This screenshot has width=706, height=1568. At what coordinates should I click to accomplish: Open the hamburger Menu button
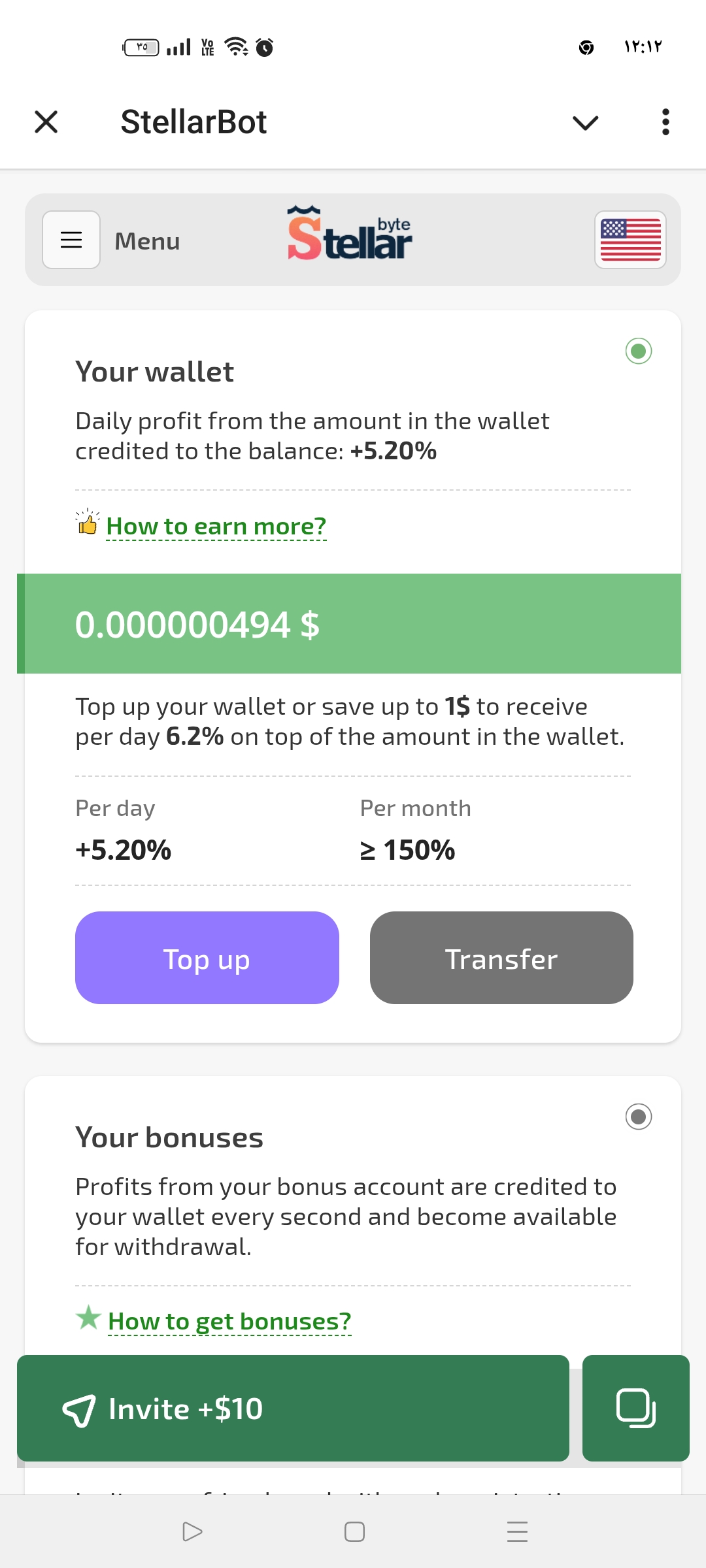pos(71,240)
